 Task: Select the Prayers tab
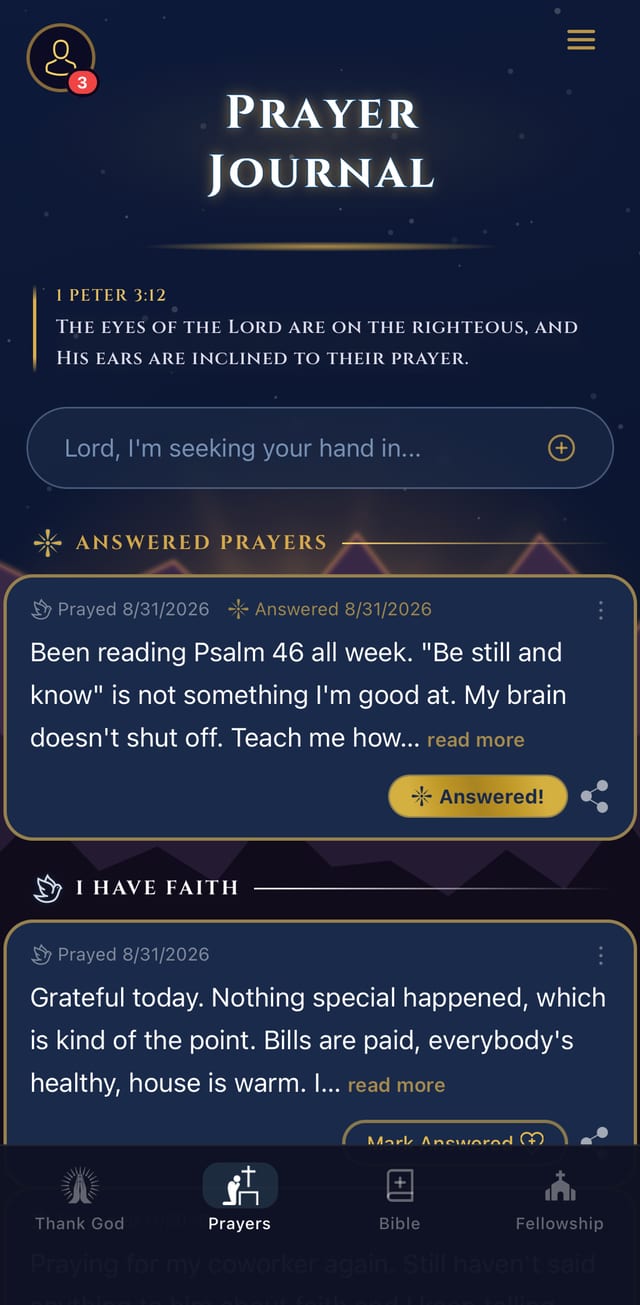(240, 1198)
